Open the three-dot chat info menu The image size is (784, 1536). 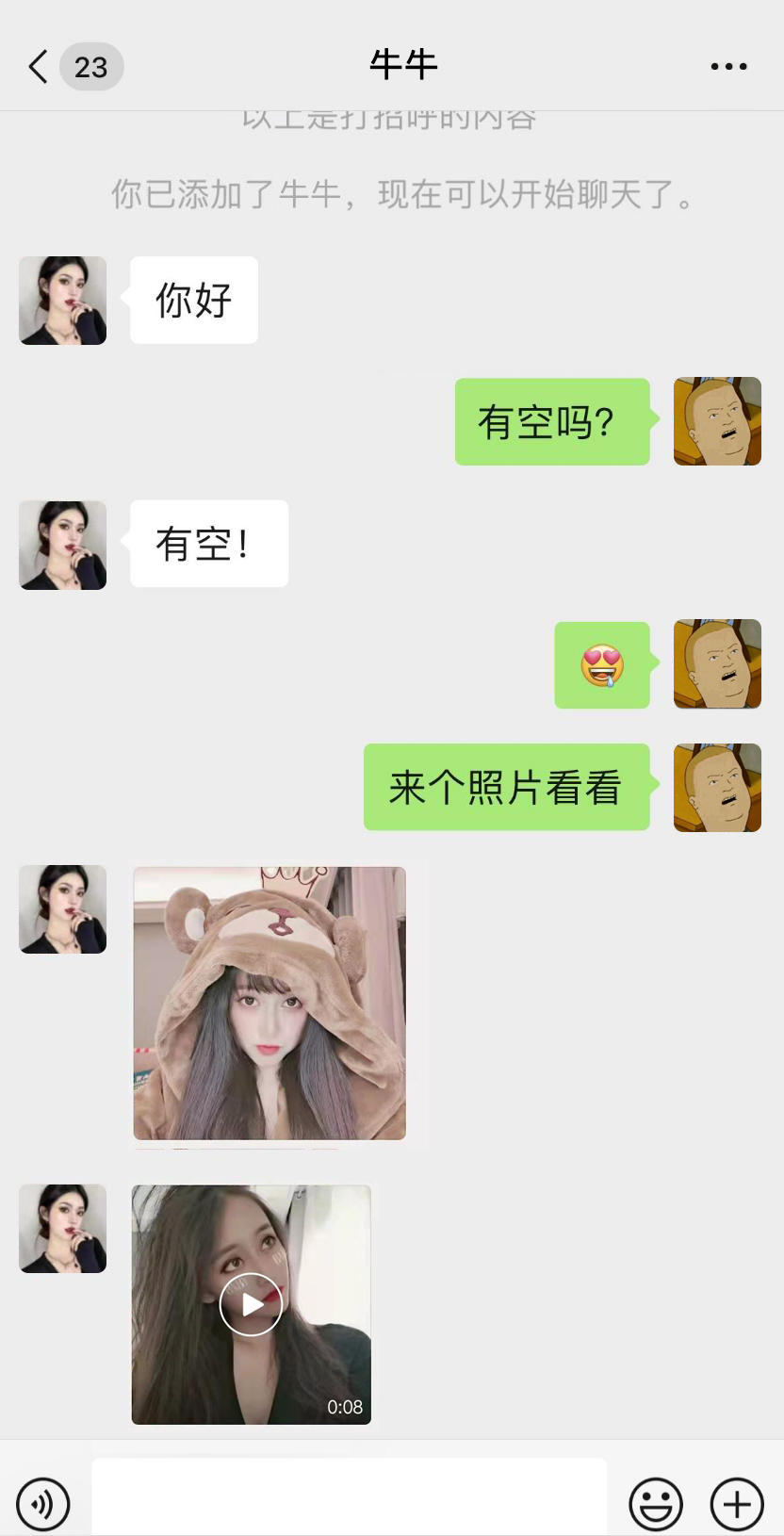[728, 67]
